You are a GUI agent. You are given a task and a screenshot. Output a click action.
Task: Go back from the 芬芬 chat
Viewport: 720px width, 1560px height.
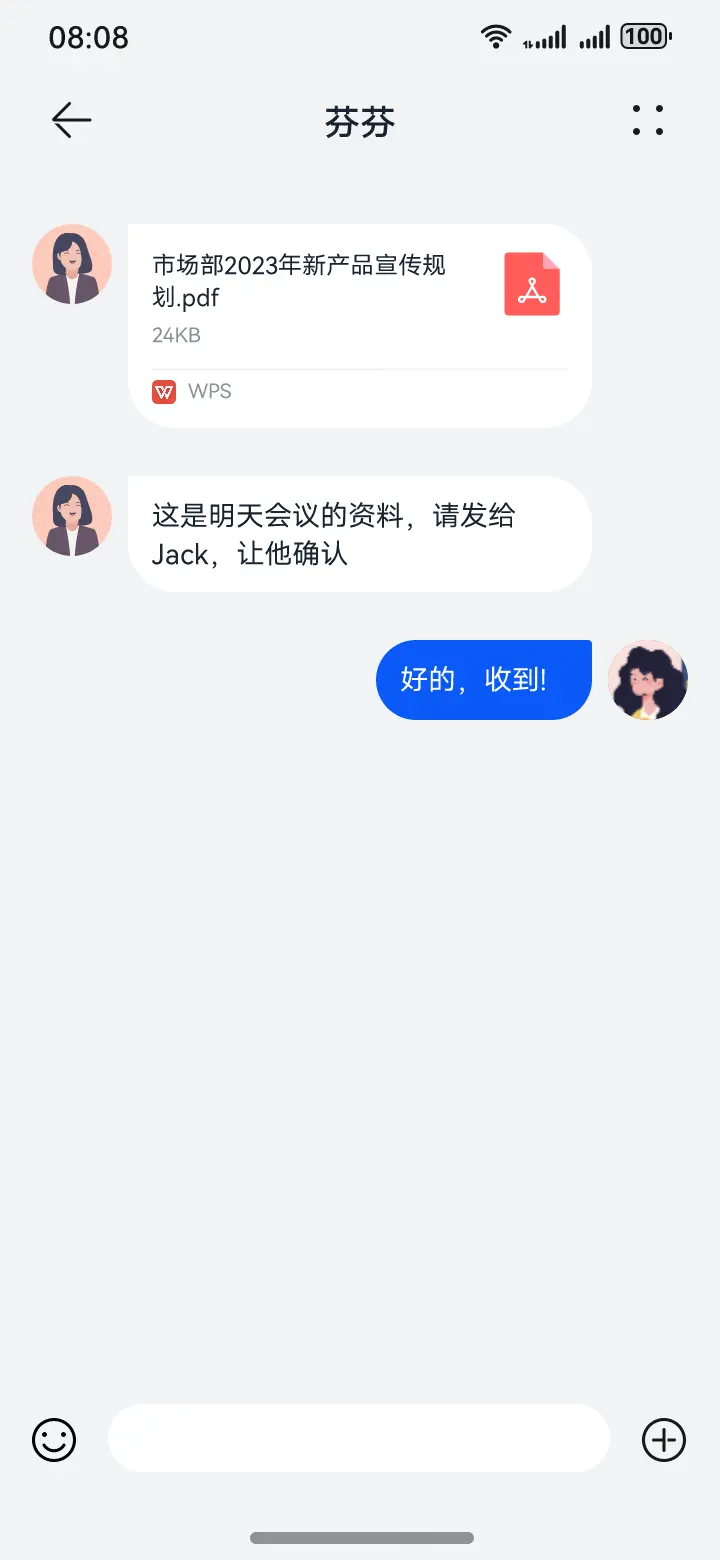(71, 121)
